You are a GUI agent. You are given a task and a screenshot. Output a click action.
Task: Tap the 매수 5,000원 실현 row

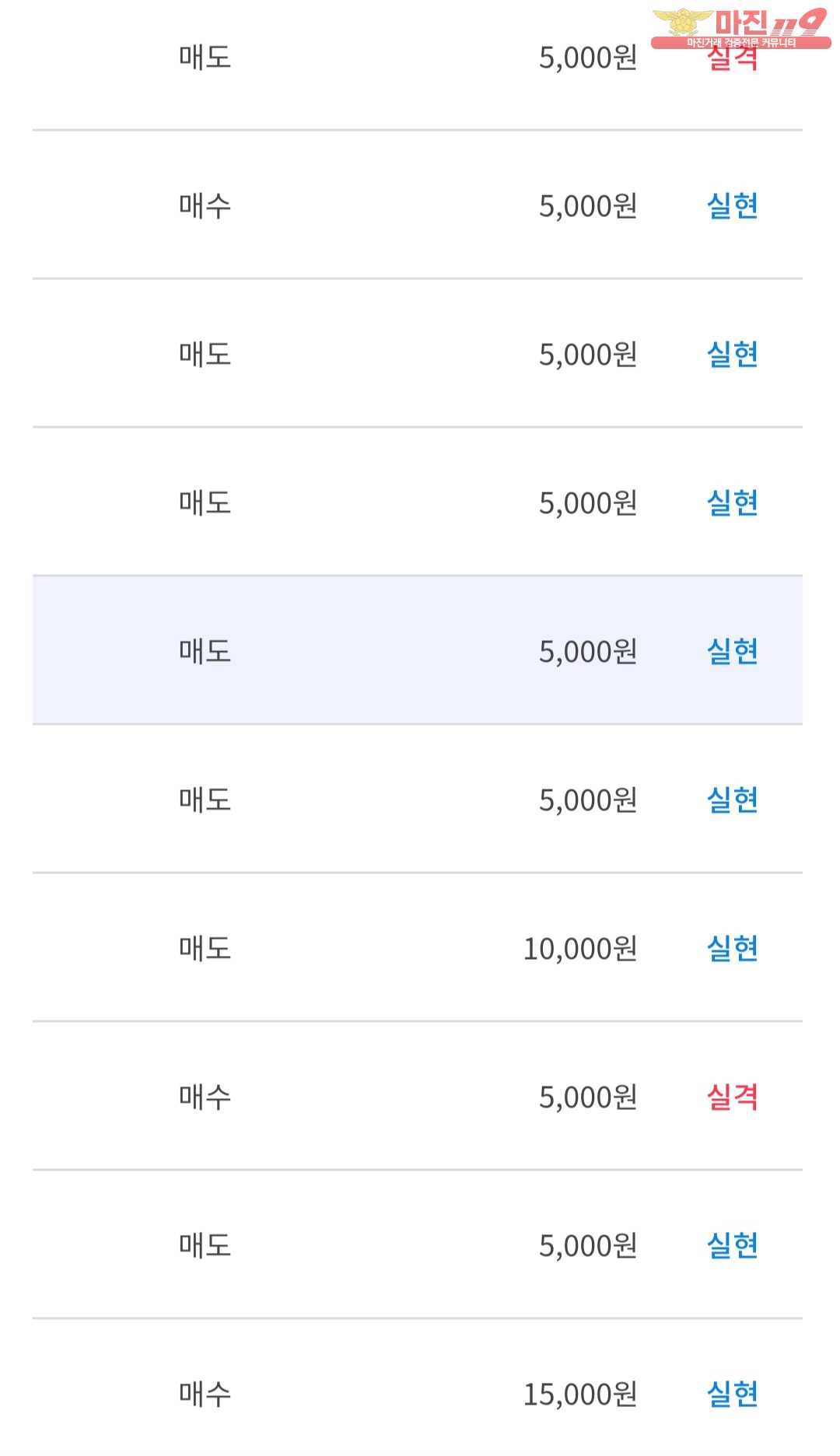(417, 205)
